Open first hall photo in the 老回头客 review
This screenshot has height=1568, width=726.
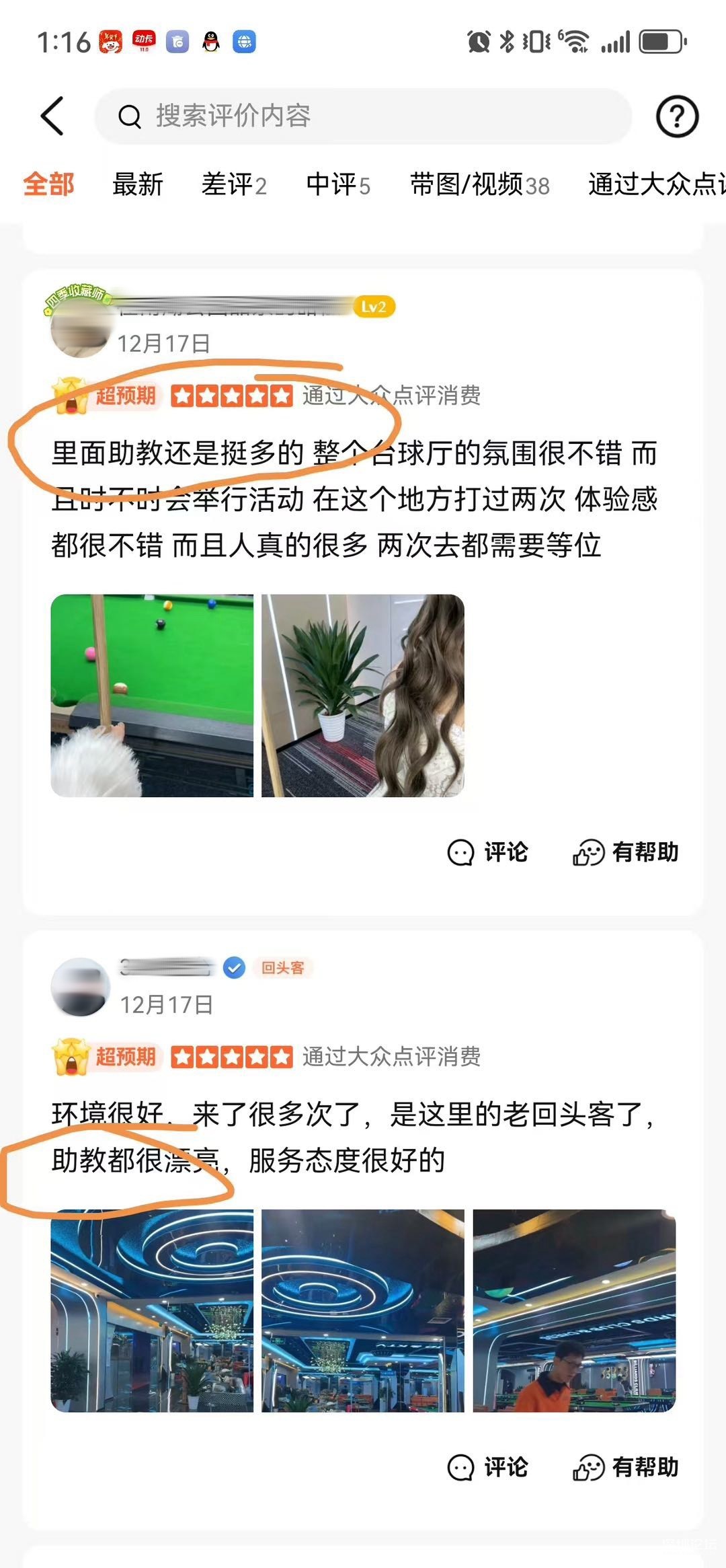point(152,1310)
